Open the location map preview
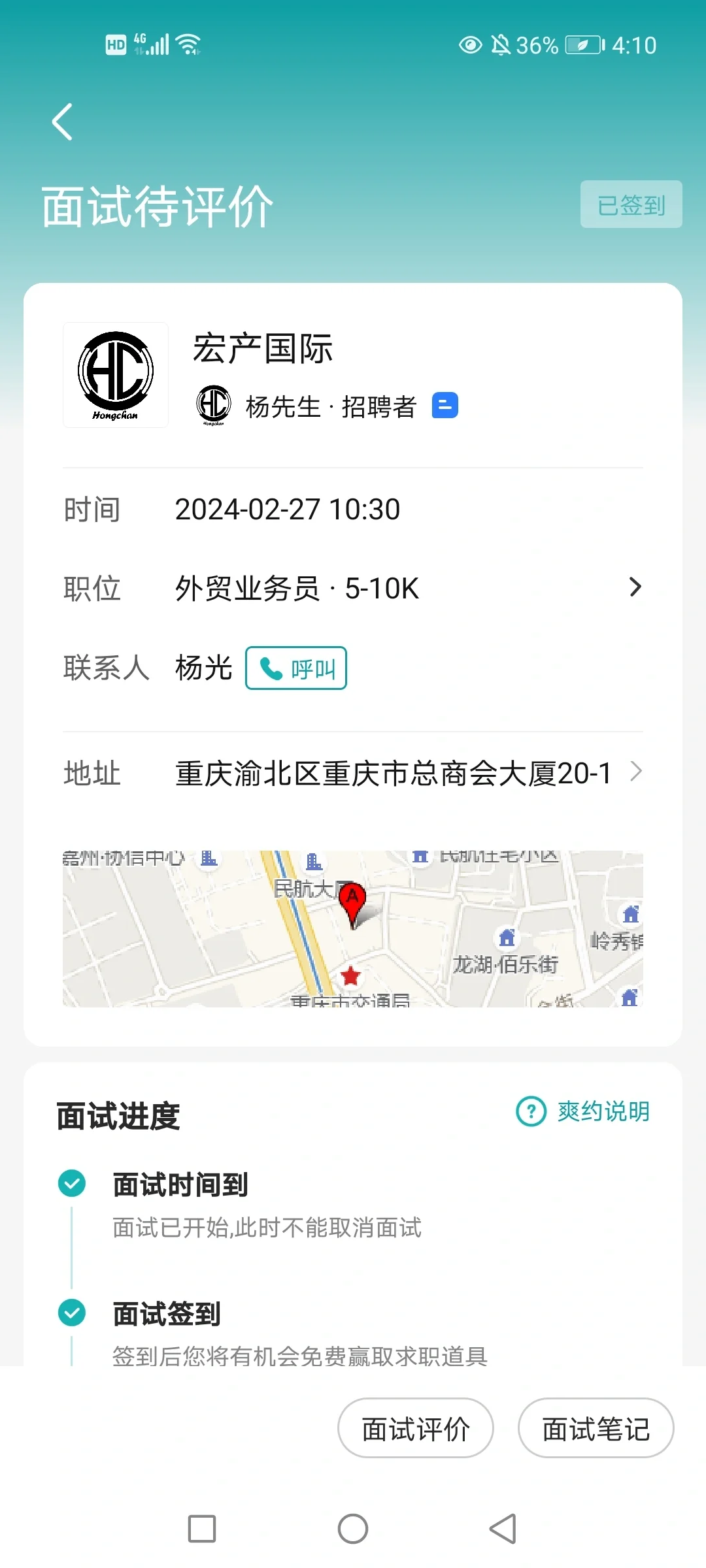This screenshot has width=706, height=1568. (353, 928)
